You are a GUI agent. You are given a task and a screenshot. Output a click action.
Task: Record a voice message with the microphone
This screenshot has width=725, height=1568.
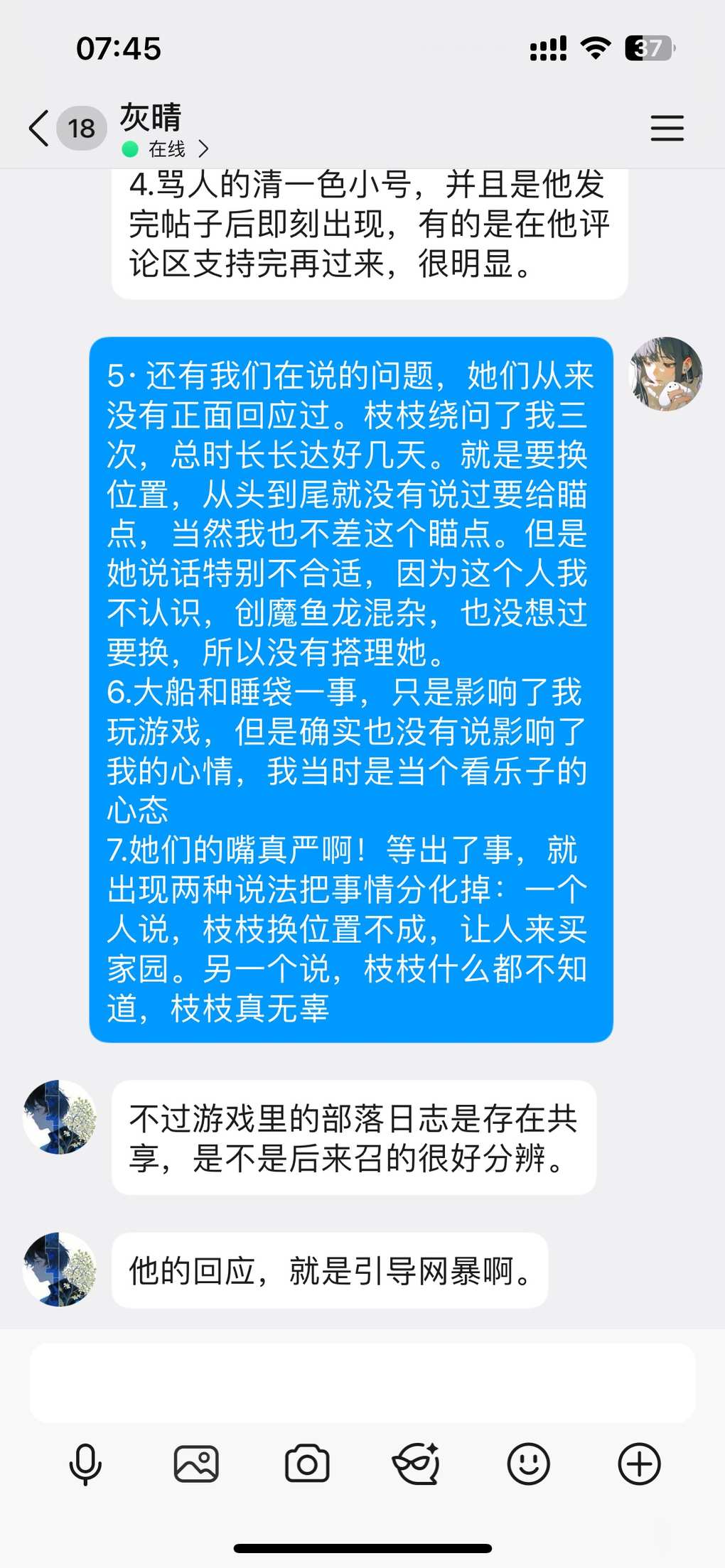[85, 1464]
